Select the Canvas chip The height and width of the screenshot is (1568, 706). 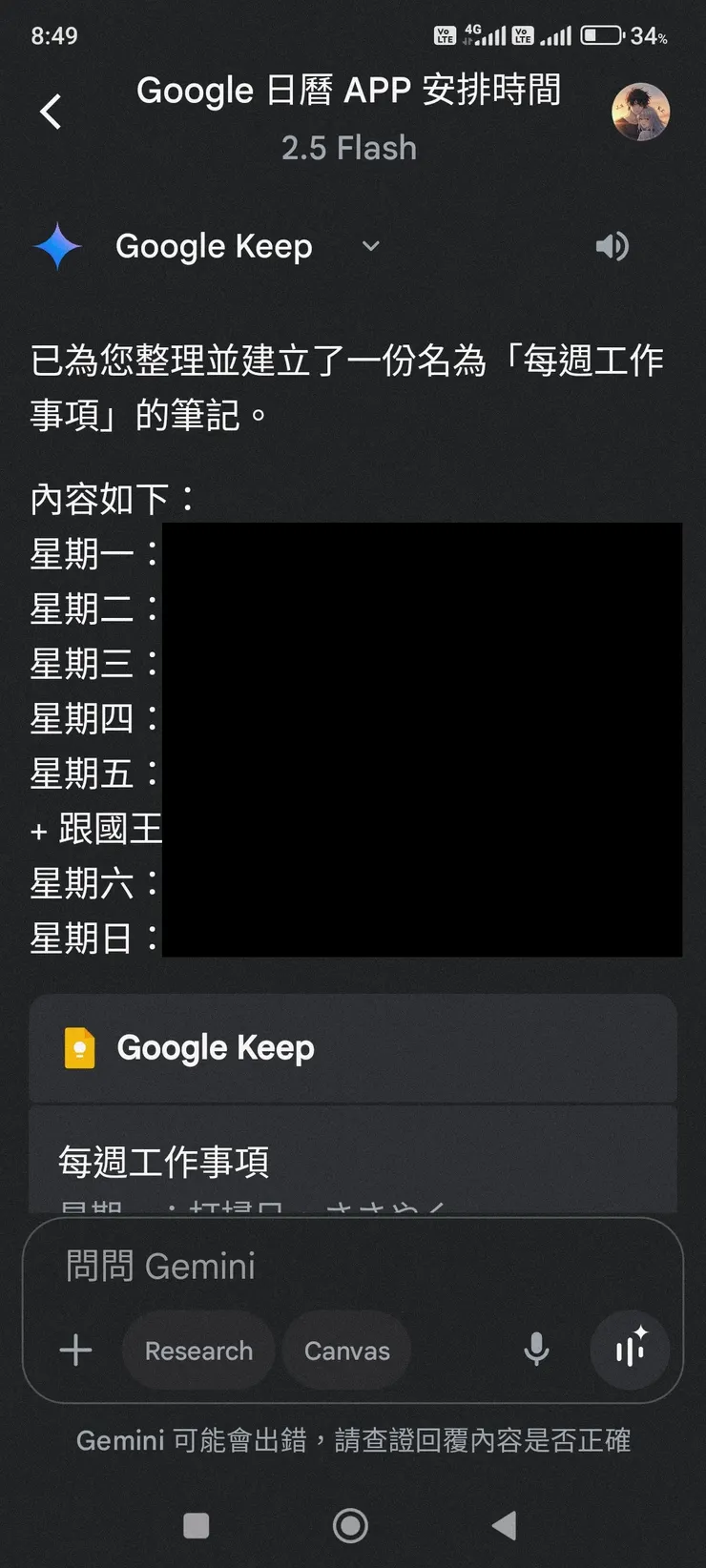click(x=346, y=1349)
